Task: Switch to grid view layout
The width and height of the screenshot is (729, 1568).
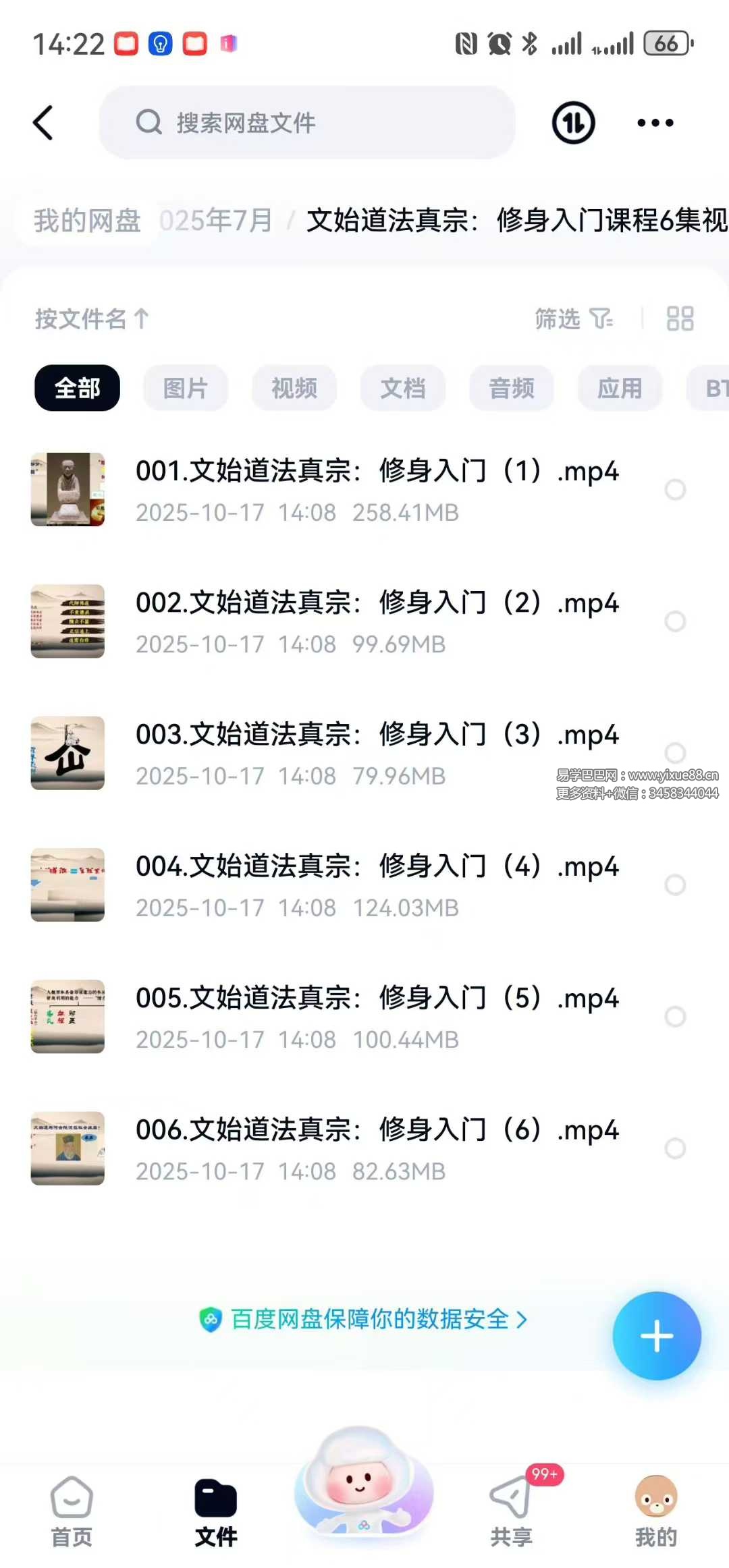Action: coord(680,318)
